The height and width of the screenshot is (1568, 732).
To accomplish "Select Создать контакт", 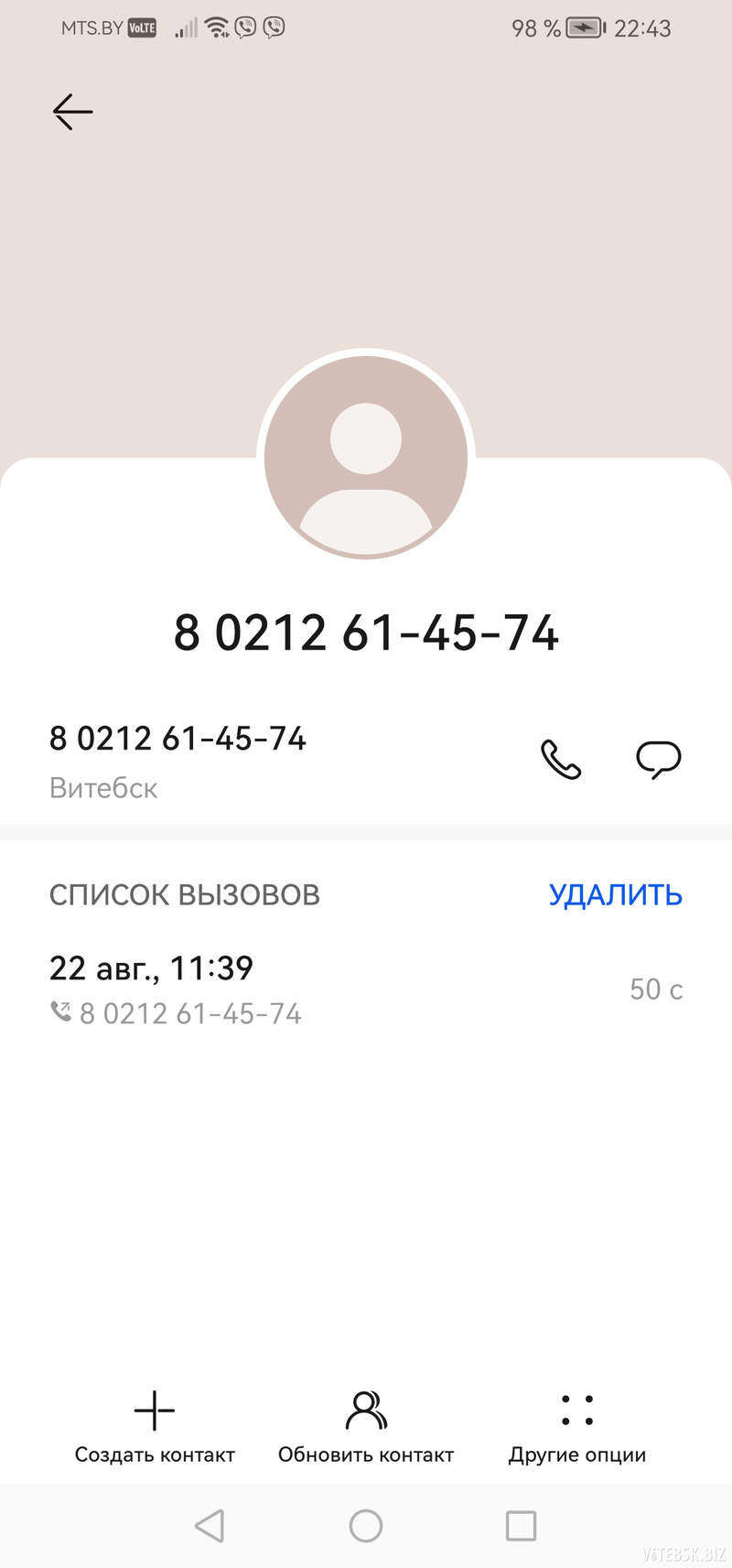I will pos(155,1428).
